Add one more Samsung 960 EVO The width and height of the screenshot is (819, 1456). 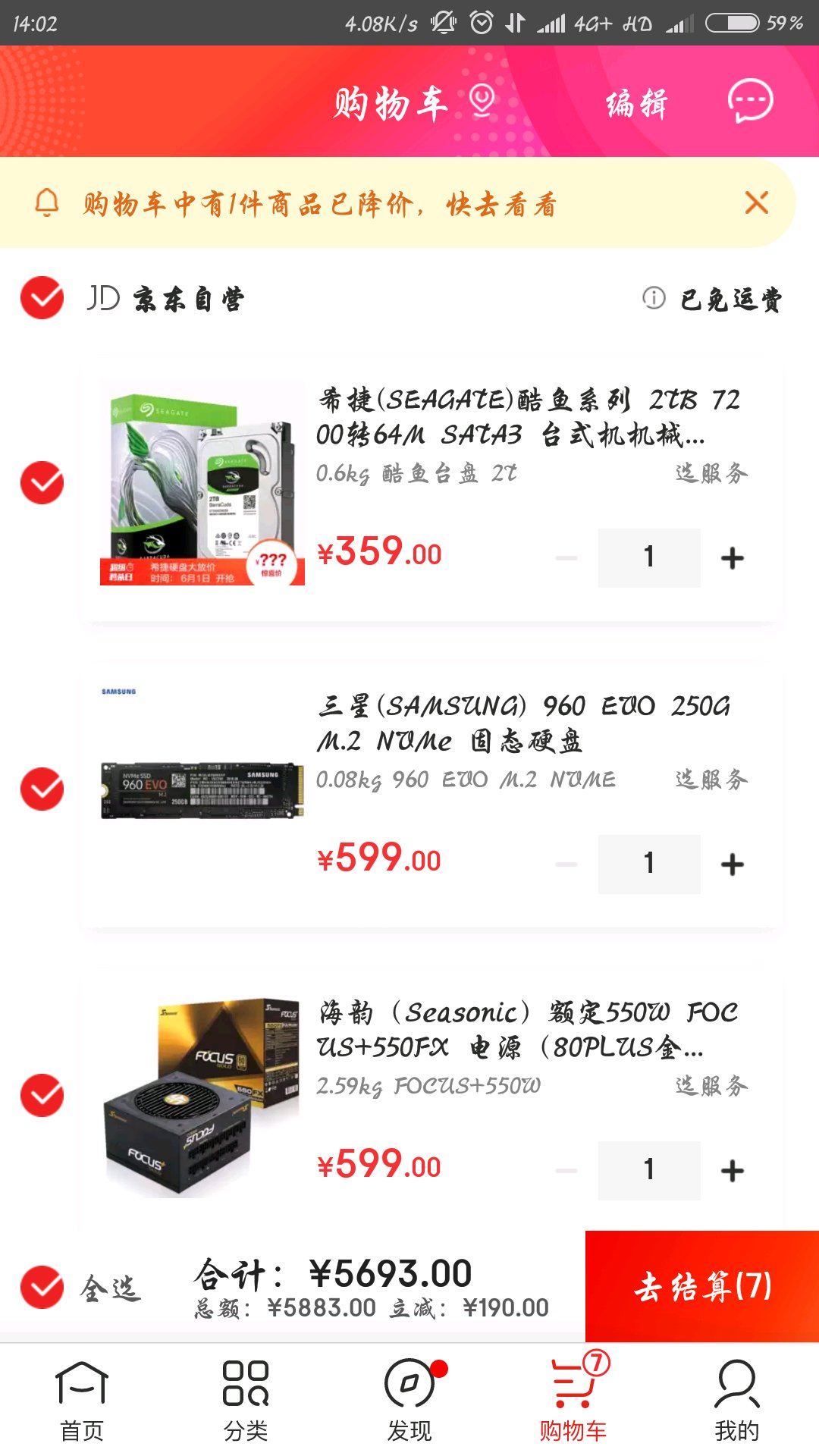(x=732, y=864)
